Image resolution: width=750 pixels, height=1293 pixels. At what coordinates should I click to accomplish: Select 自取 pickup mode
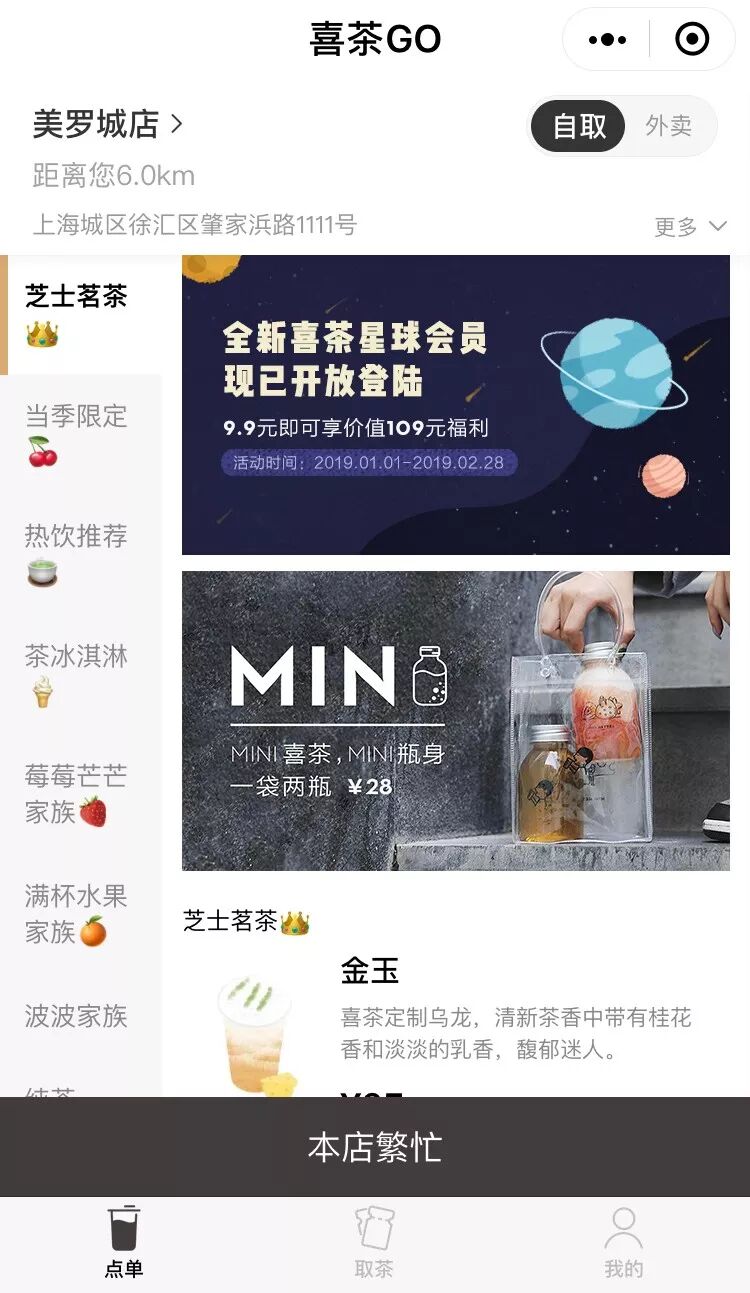(x=579, y=126)
